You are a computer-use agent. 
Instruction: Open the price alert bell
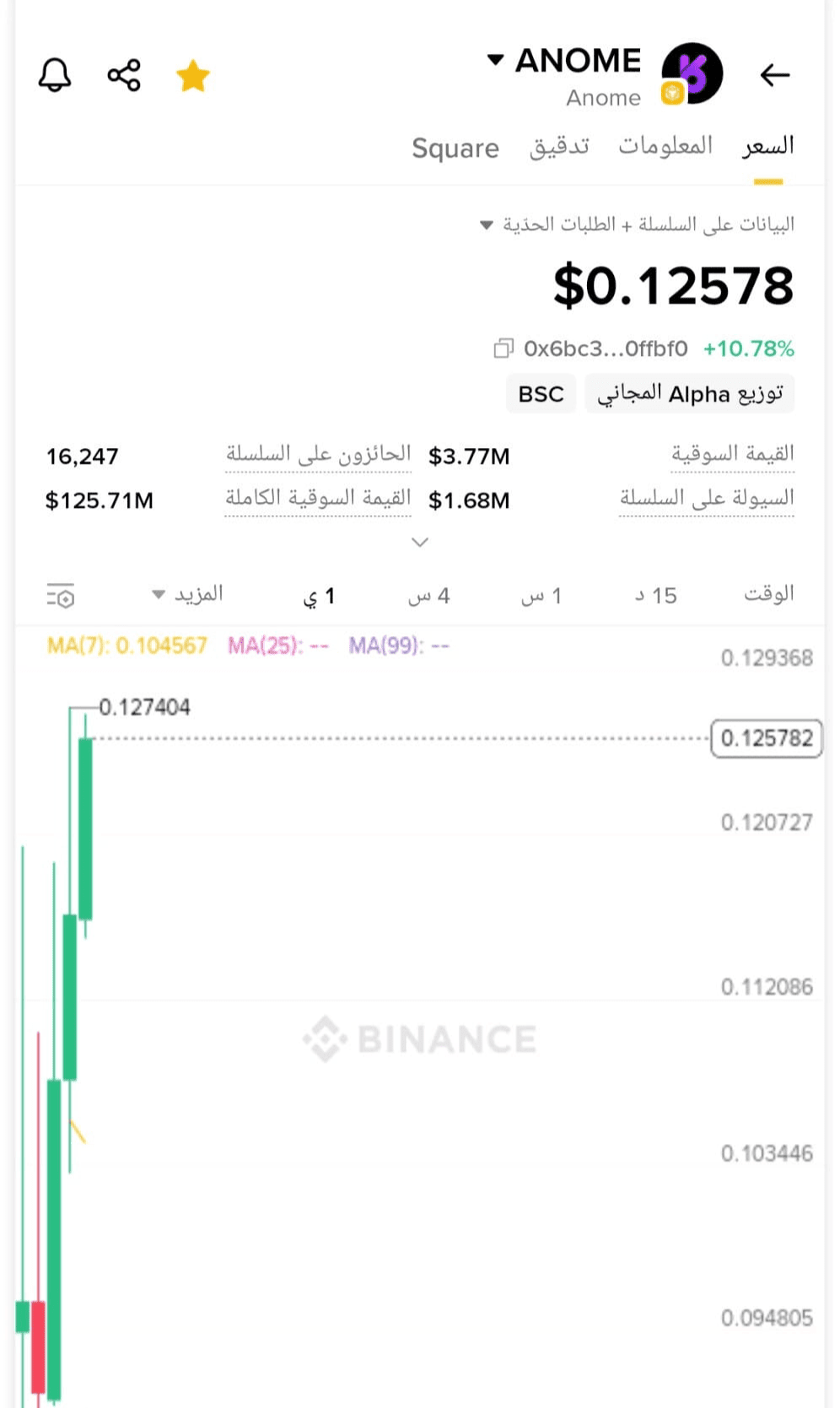pyautogui.click(x=55, y=76)
